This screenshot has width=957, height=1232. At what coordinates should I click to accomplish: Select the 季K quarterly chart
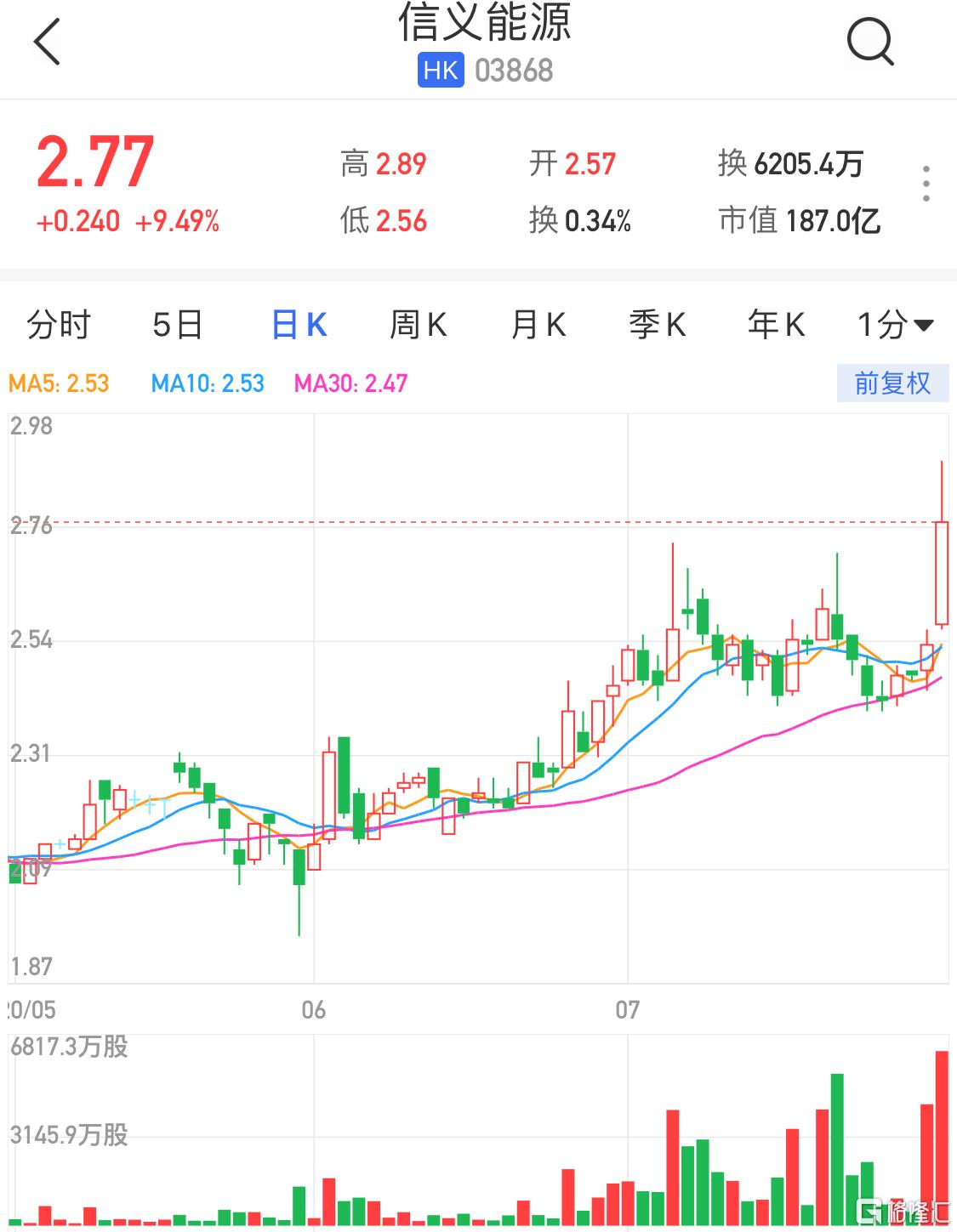[x=657, y=325]
